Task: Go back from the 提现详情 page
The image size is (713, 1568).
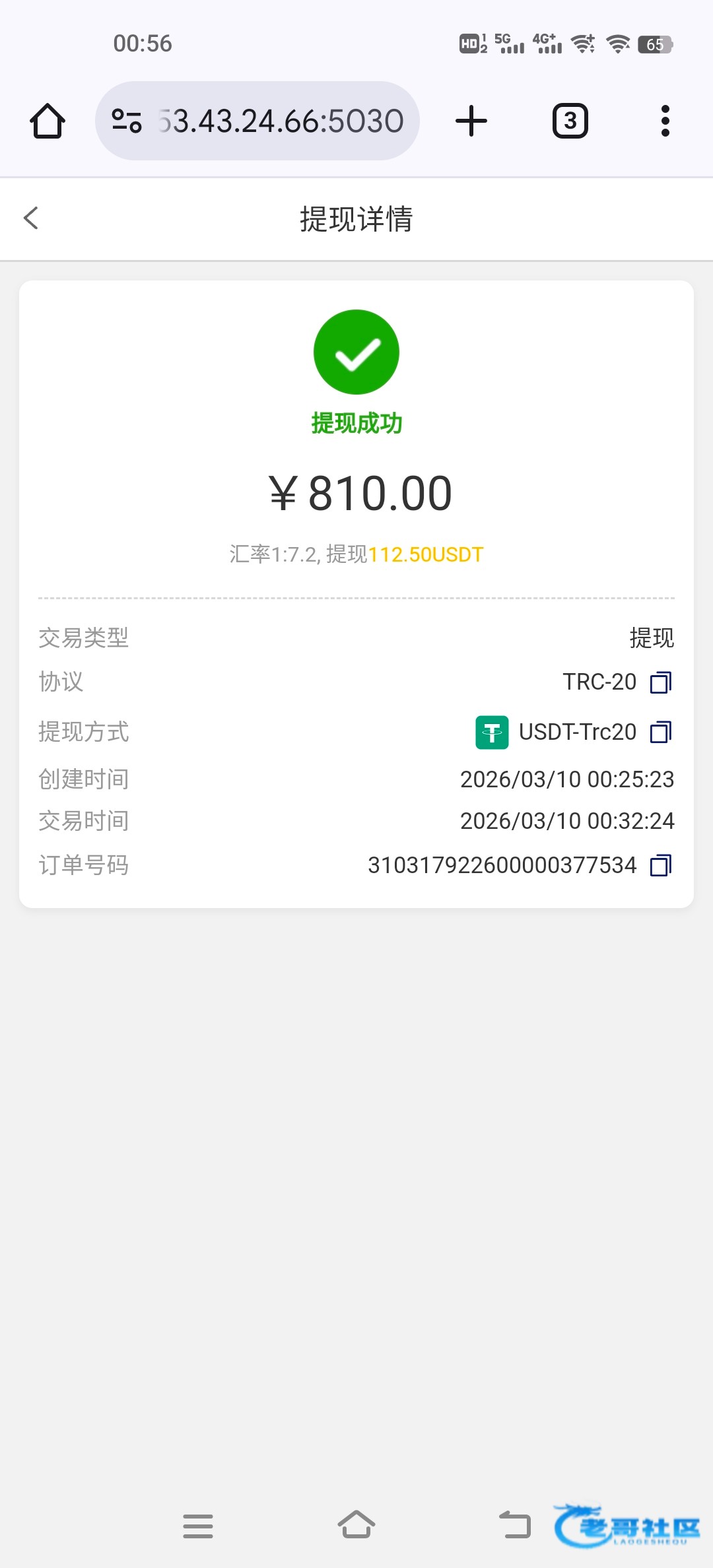Action: 31,218
